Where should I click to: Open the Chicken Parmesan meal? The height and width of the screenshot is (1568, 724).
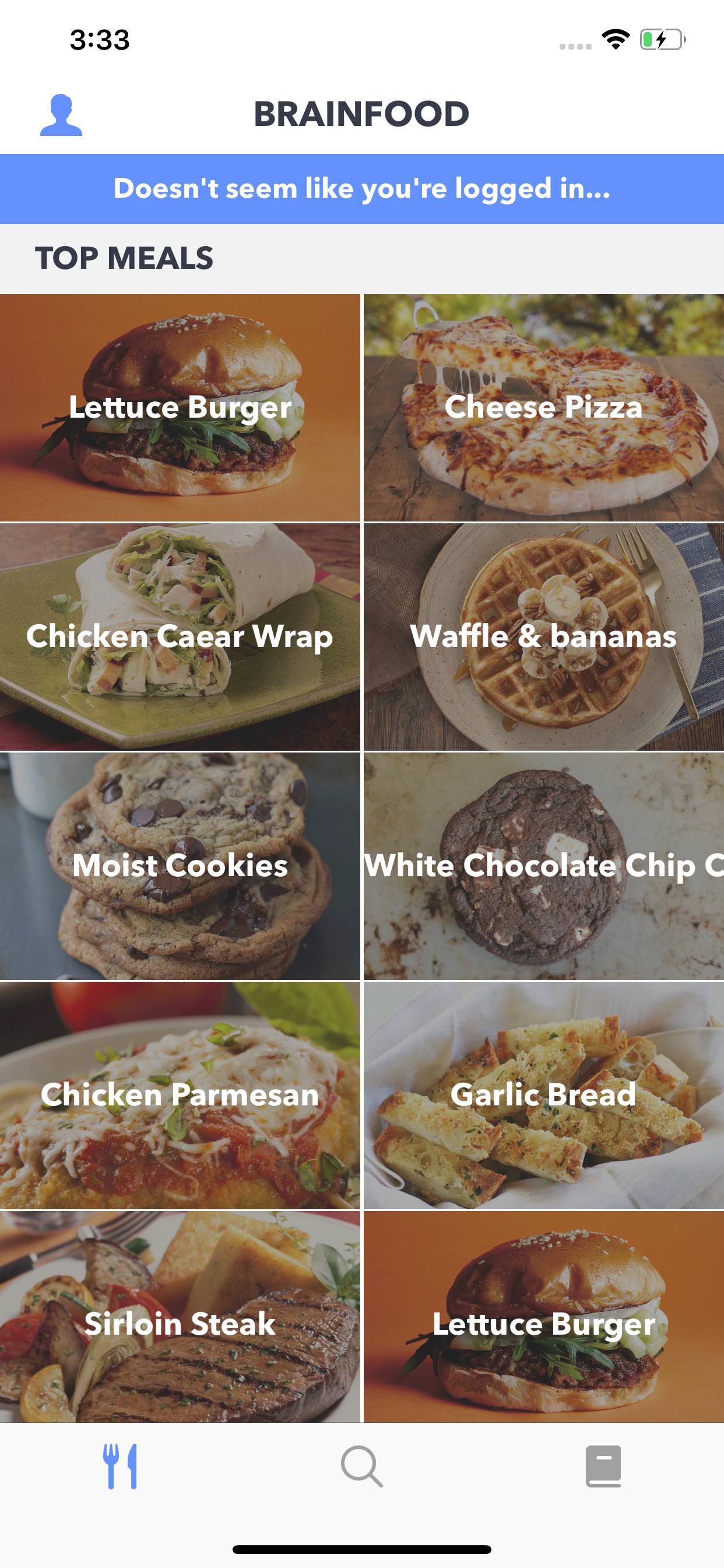[x=180, y=1094]
